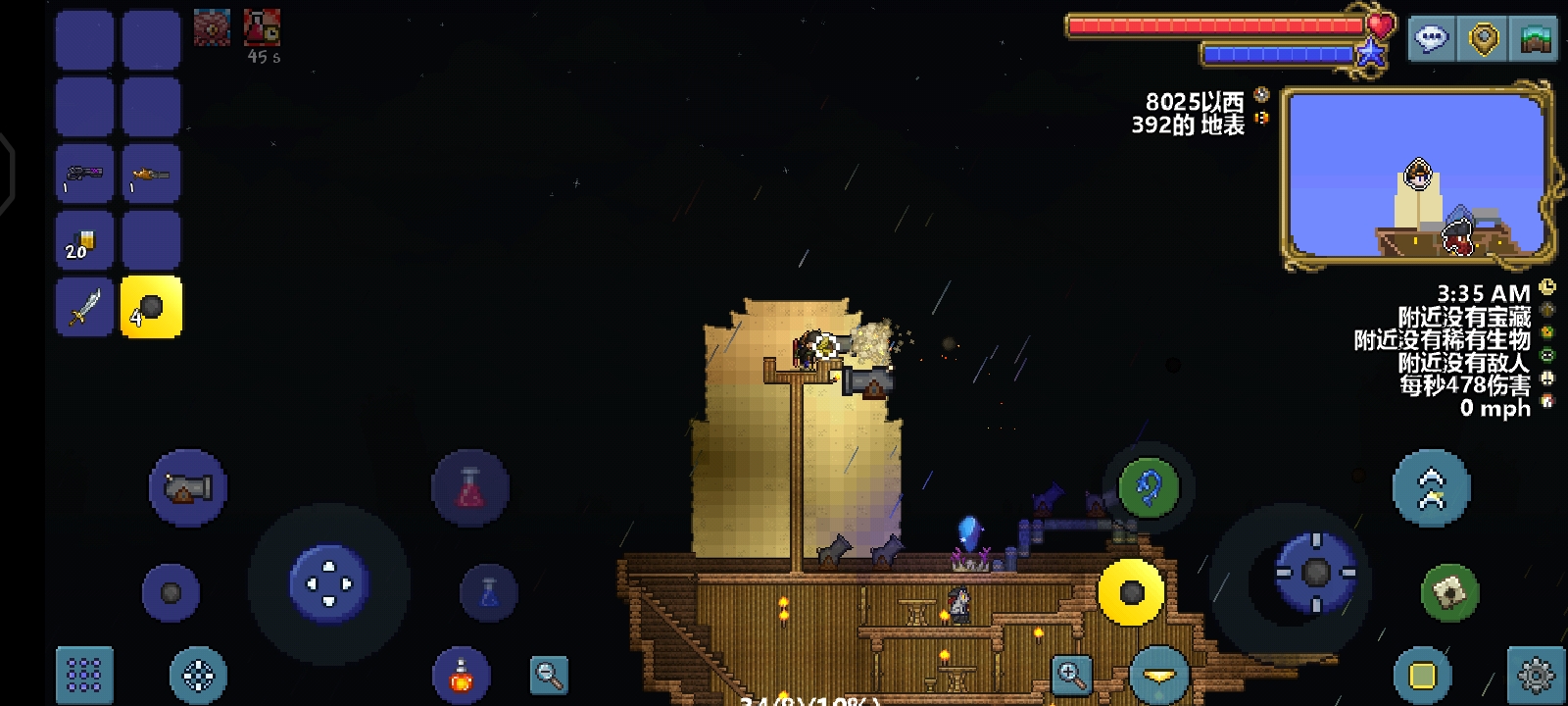
Task: Tap the cannon quick-use button
Action: tap(187, 487)
